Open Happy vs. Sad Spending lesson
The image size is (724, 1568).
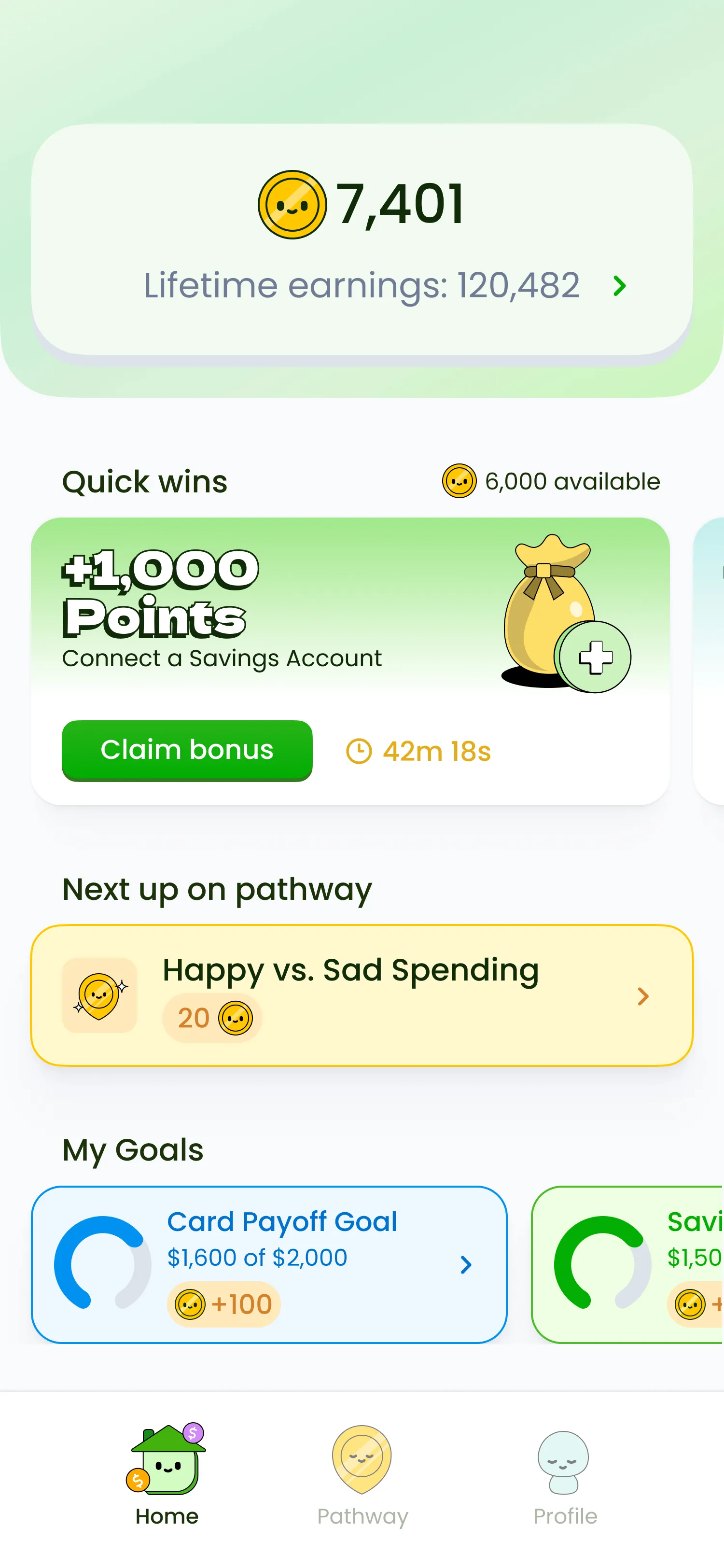(x=362, y=995)
